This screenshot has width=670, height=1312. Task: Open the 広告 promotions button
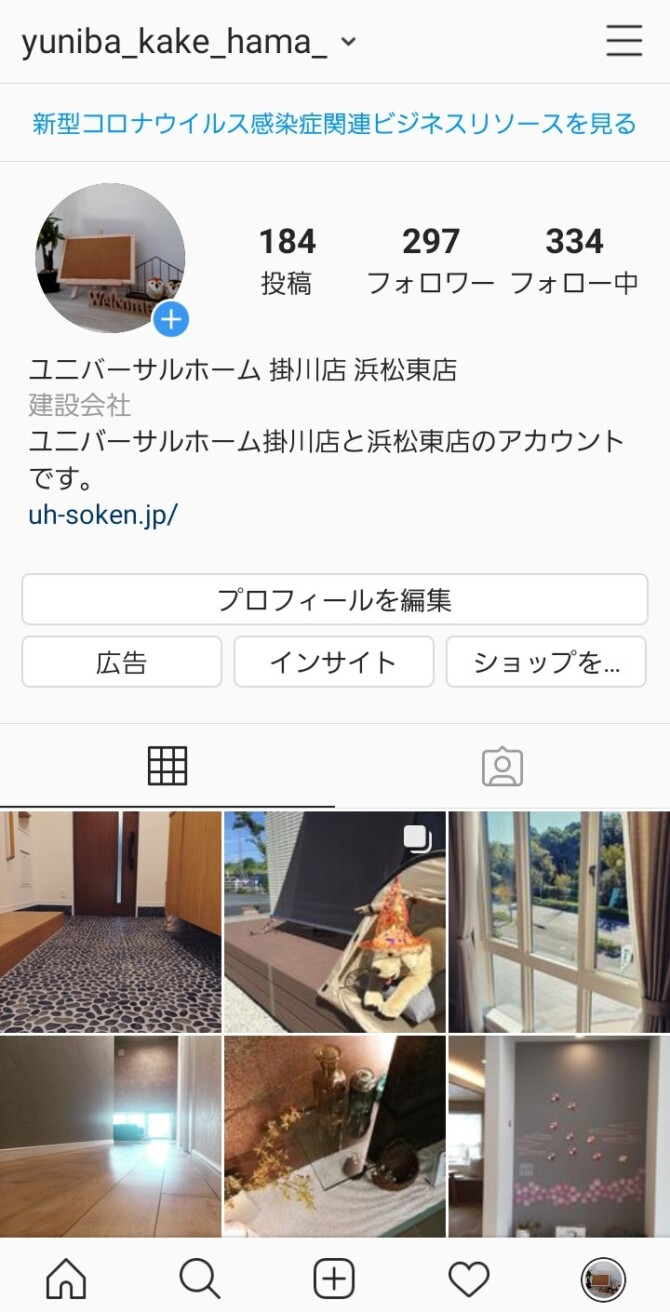(121, 662)
